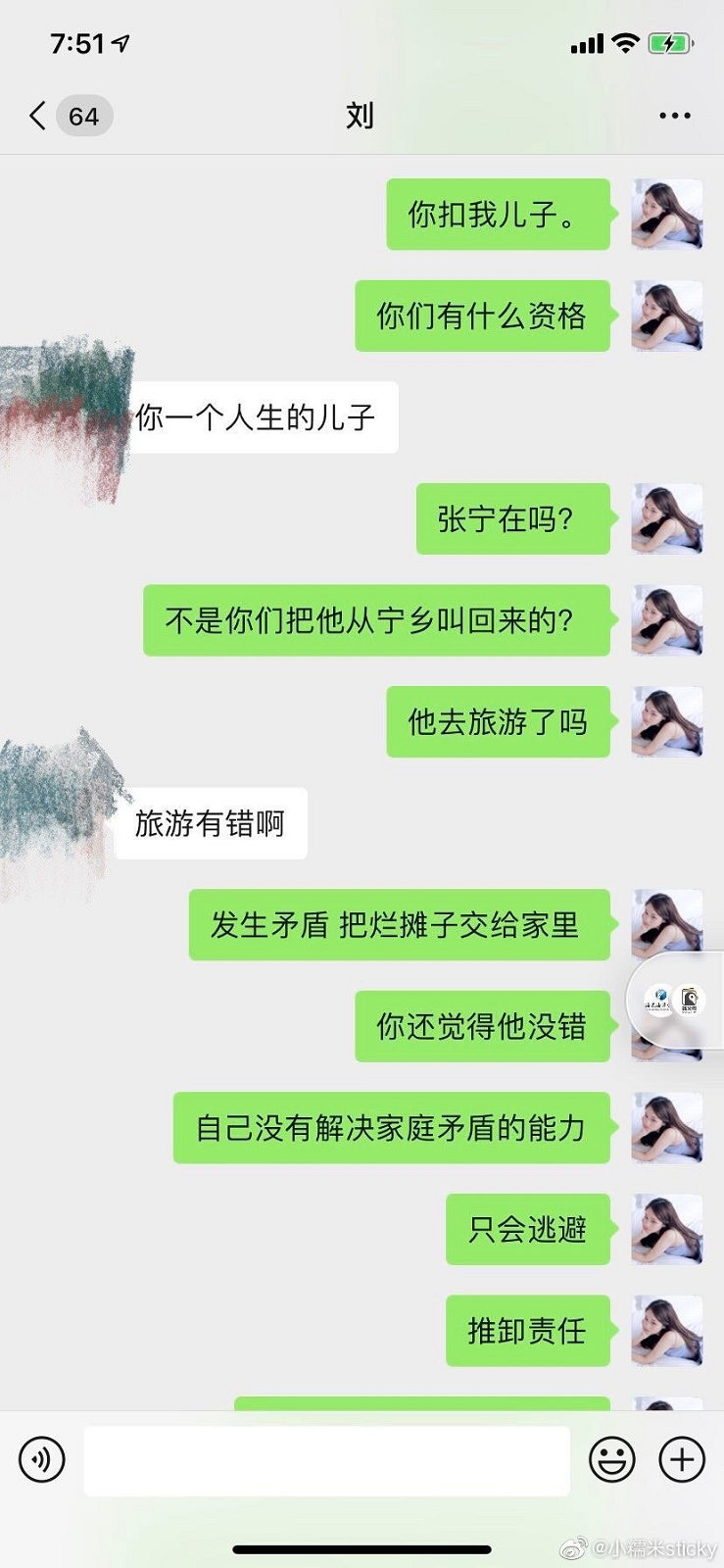This screenshot has width=724, height=1568.
Task: Open the avatar beside the 推卸责任 message
Action: click(x=667, y=1331)
